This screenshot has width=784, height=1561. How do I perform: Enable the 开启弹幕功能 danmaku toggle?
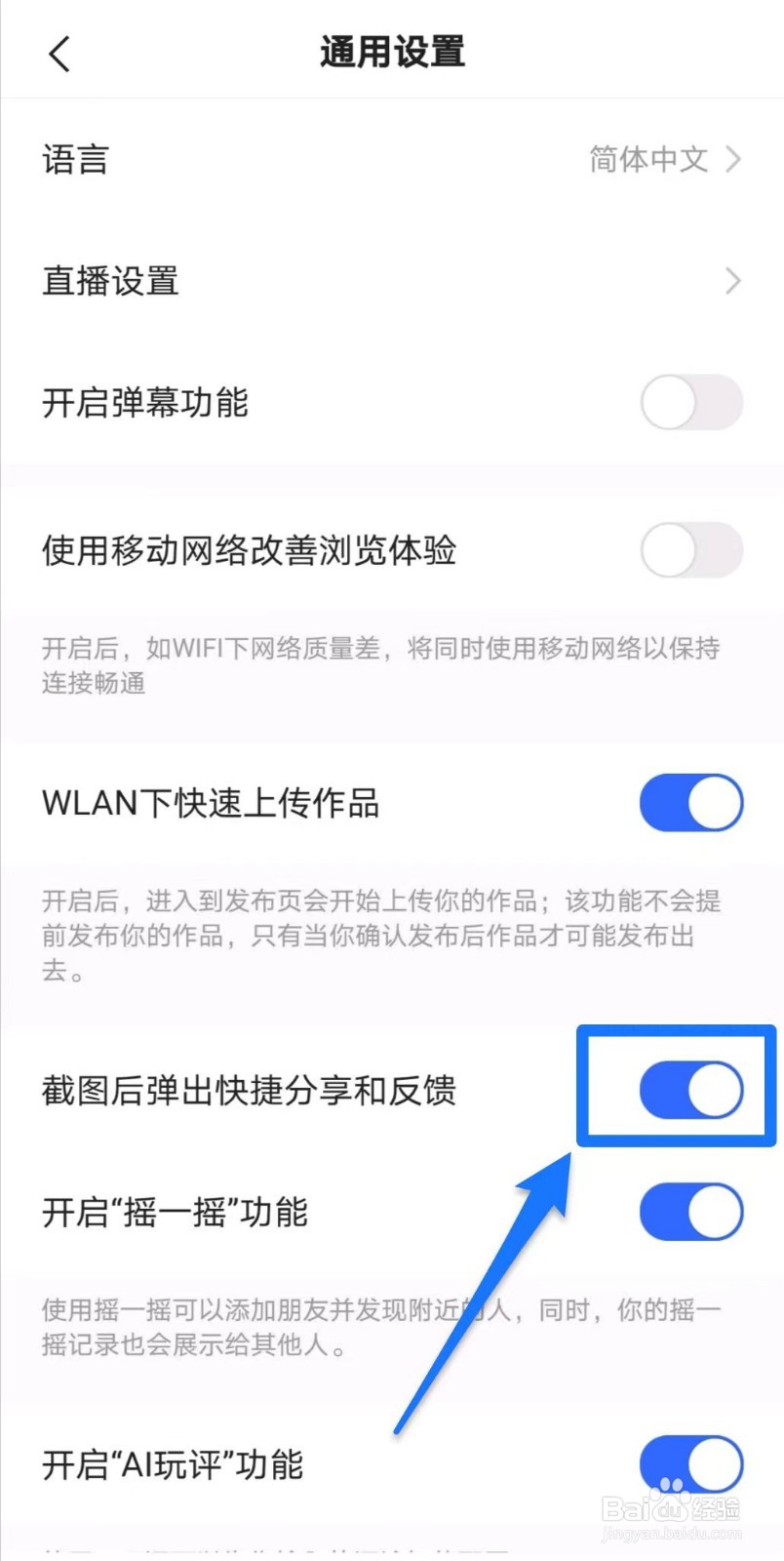(x=691, y=402)
